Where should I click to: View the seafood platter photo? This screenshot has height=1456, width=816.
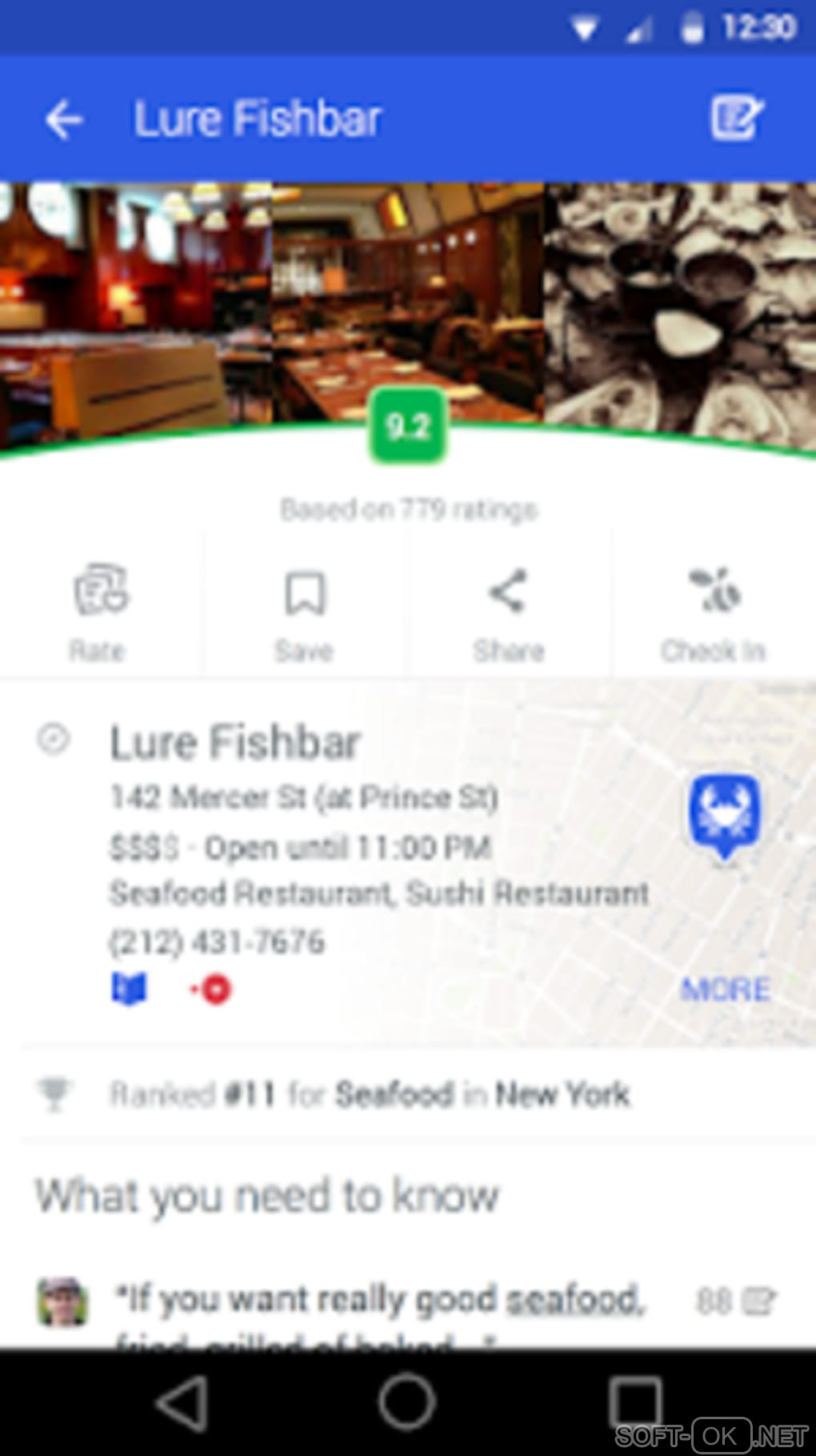point(680,304)
